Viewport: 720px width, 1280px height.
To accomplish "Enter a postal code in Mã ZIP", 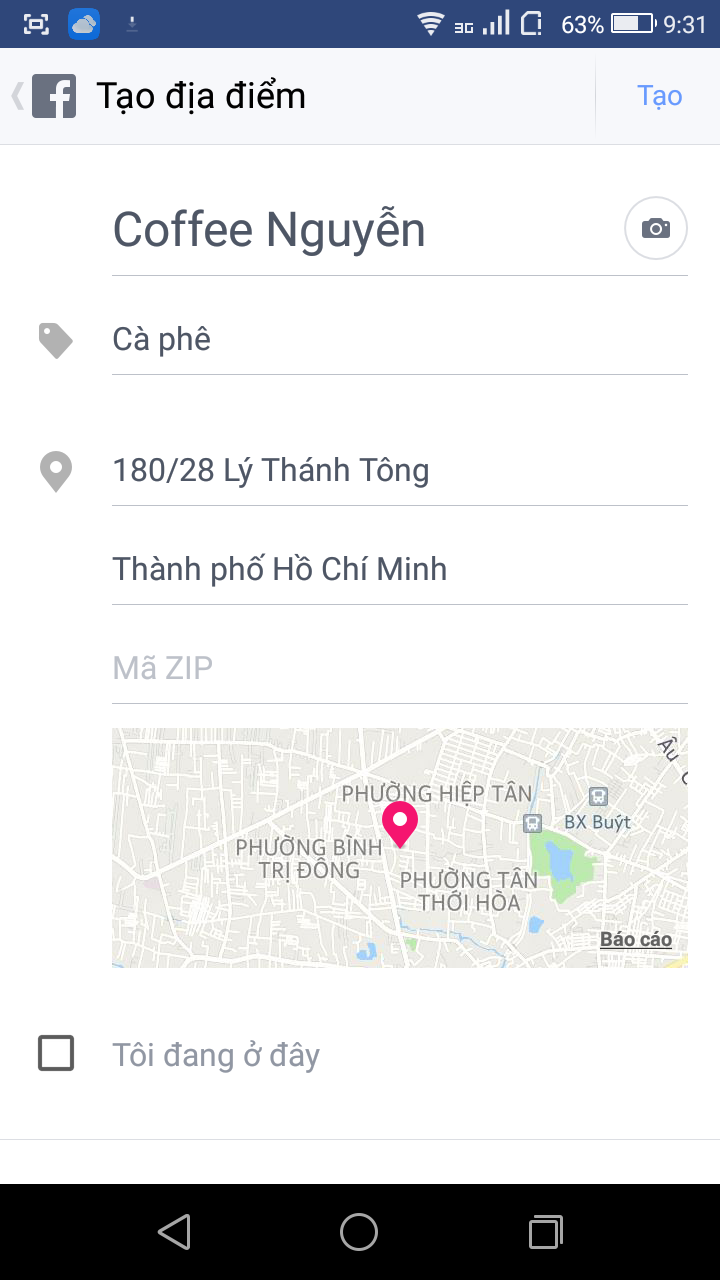I will tap(400, 668).
